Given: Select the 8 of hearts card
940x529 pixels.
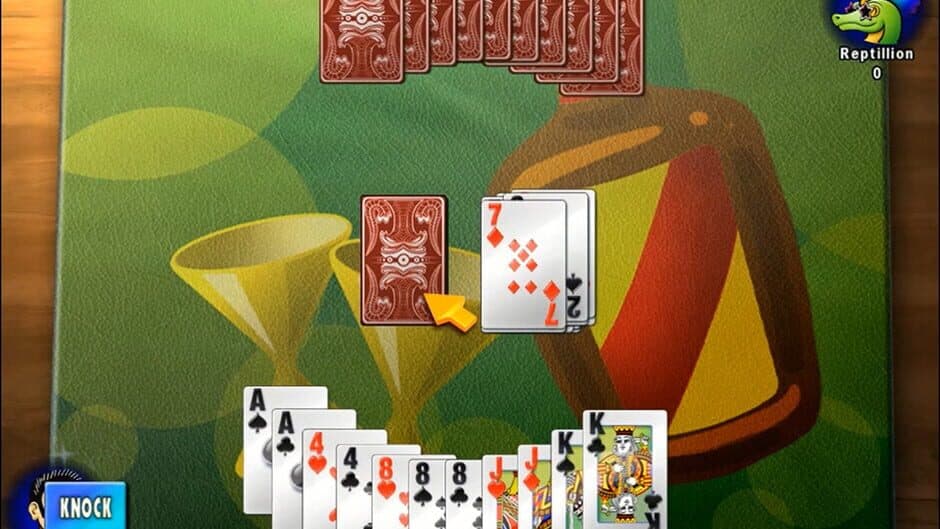Looking at the screenshot, I should [x=388, y=490].
